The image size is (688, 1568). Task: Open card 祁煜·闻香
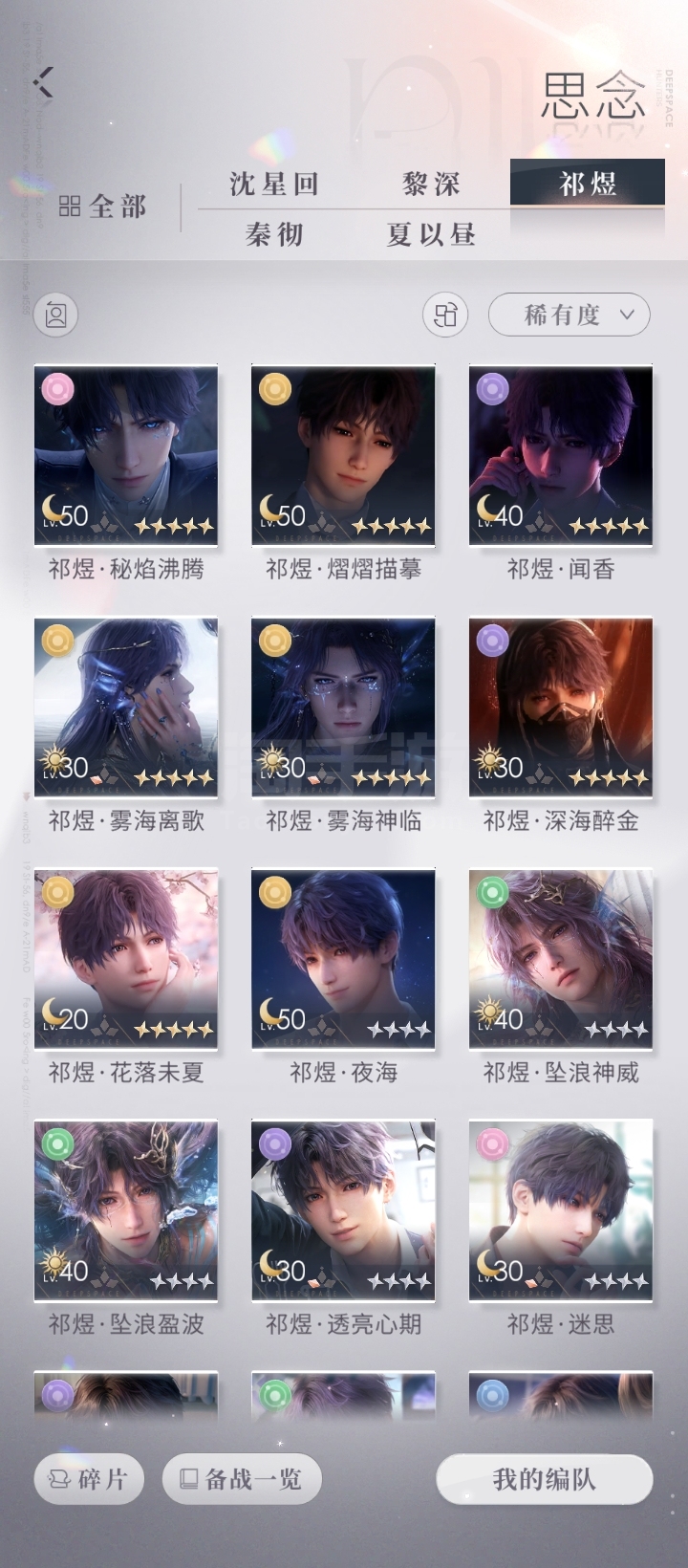(x=561, y=455)
